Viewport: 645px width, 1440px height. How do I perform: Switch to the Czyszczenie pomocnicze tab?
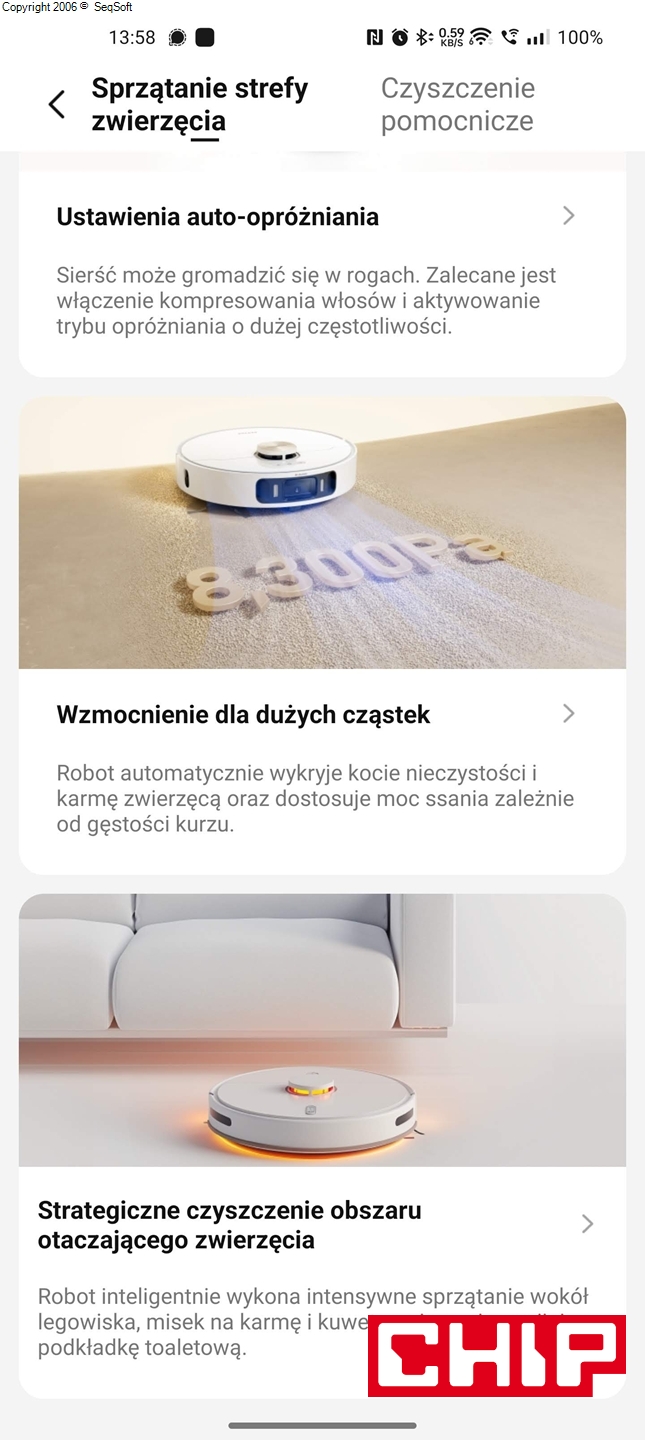[x=457, y=104]
